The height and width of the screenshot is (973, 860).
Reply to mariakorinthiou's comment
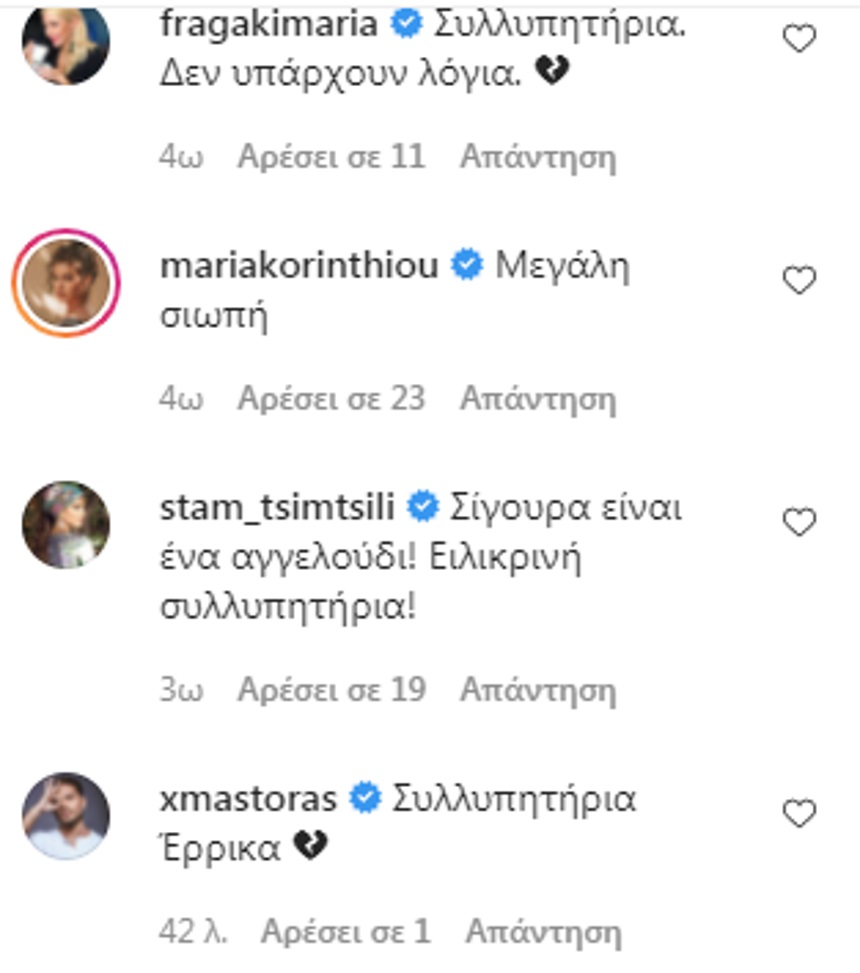pos(537,399)
